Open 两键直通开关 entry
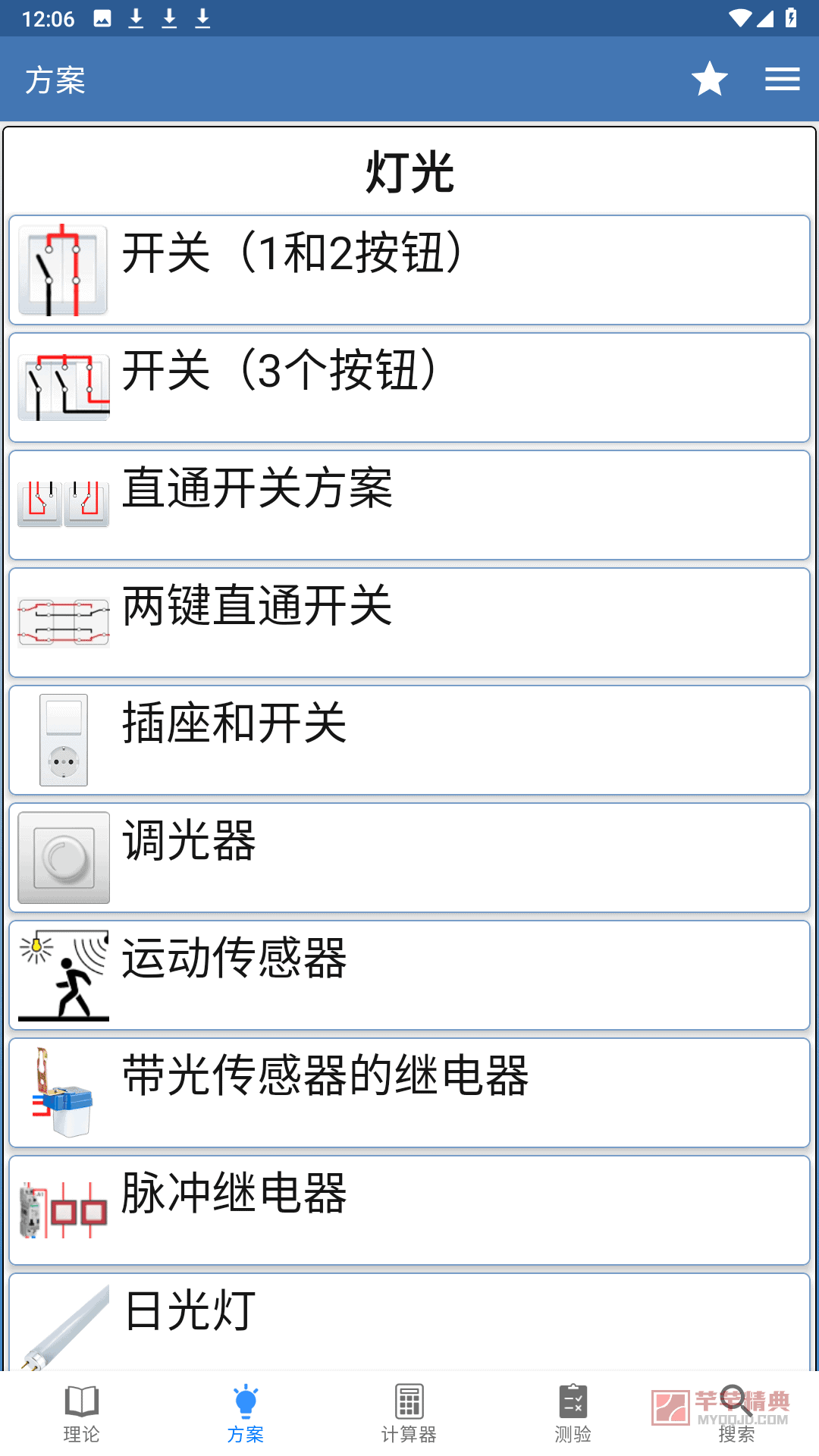 [409, 623]
